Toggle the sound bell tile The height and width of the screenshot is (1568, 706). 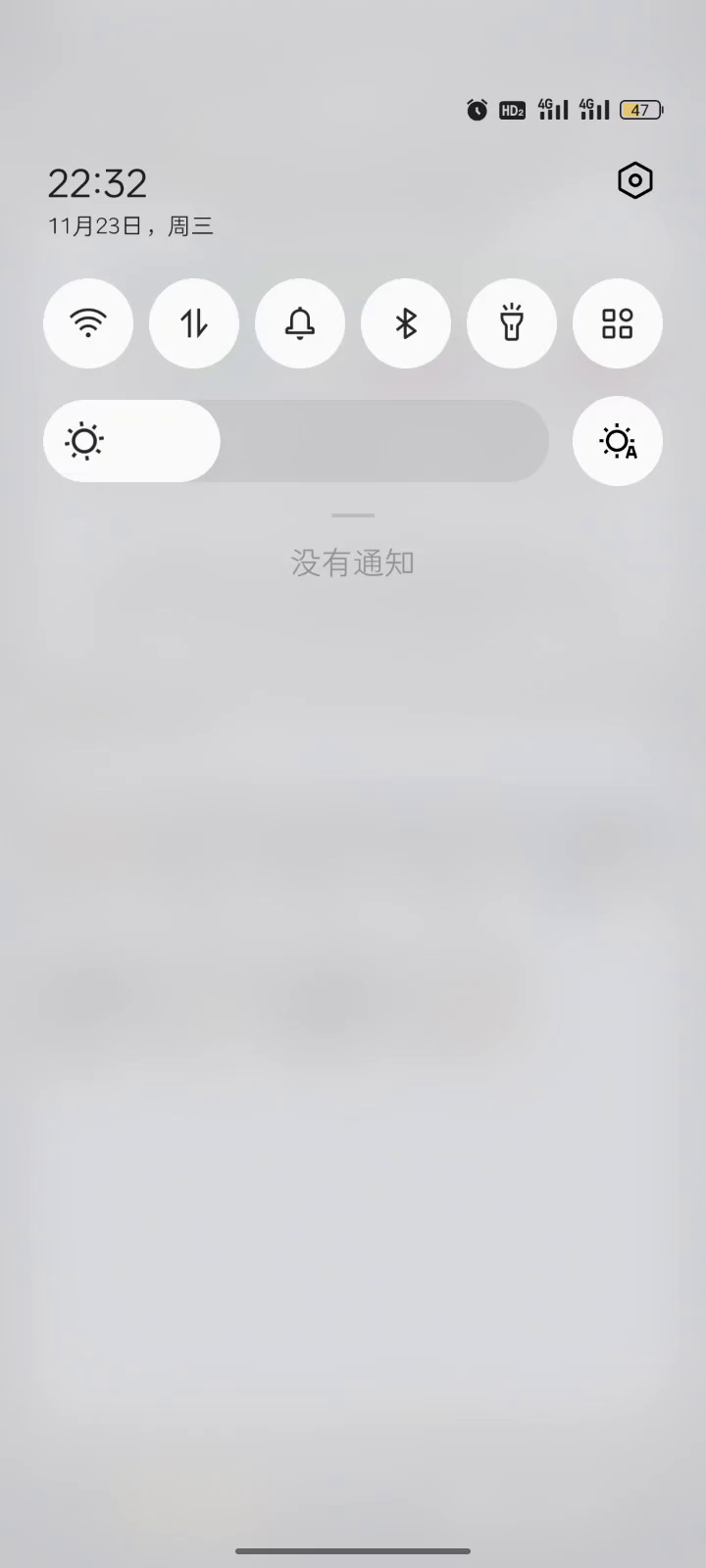tap(300, 323)
